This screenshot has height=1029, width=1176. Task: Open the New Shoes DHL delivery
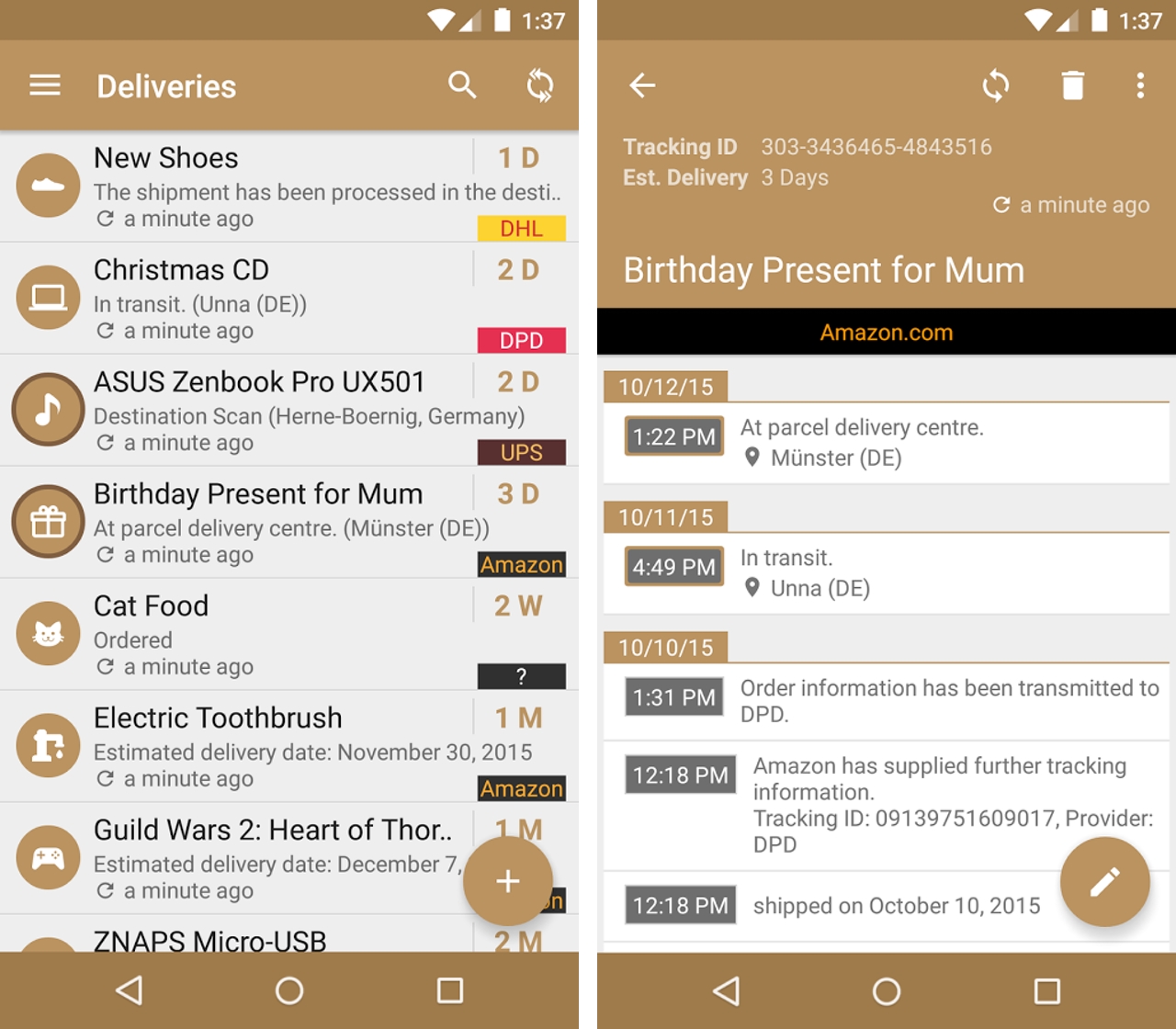(x=276, y=187)
